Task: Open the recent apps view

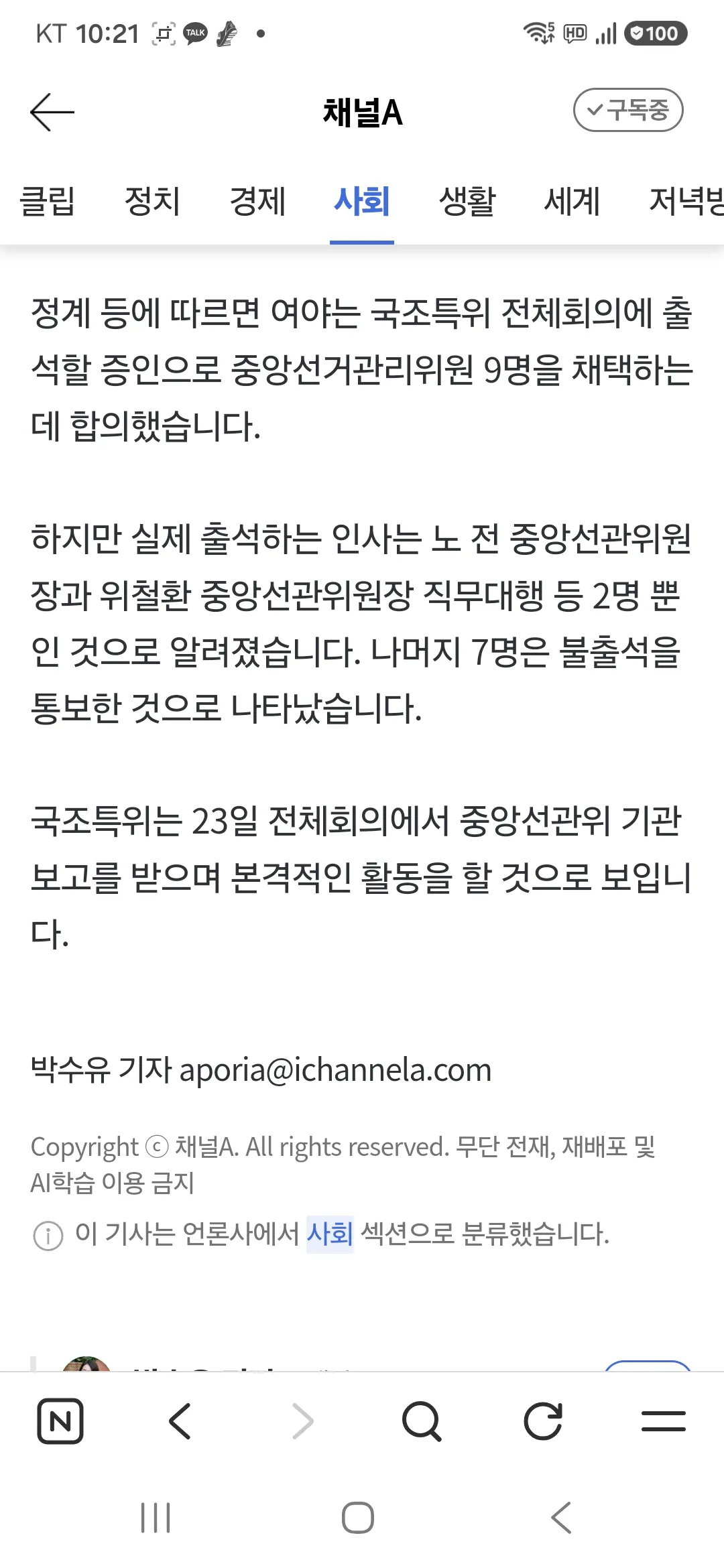Action: click(156, 1518)
